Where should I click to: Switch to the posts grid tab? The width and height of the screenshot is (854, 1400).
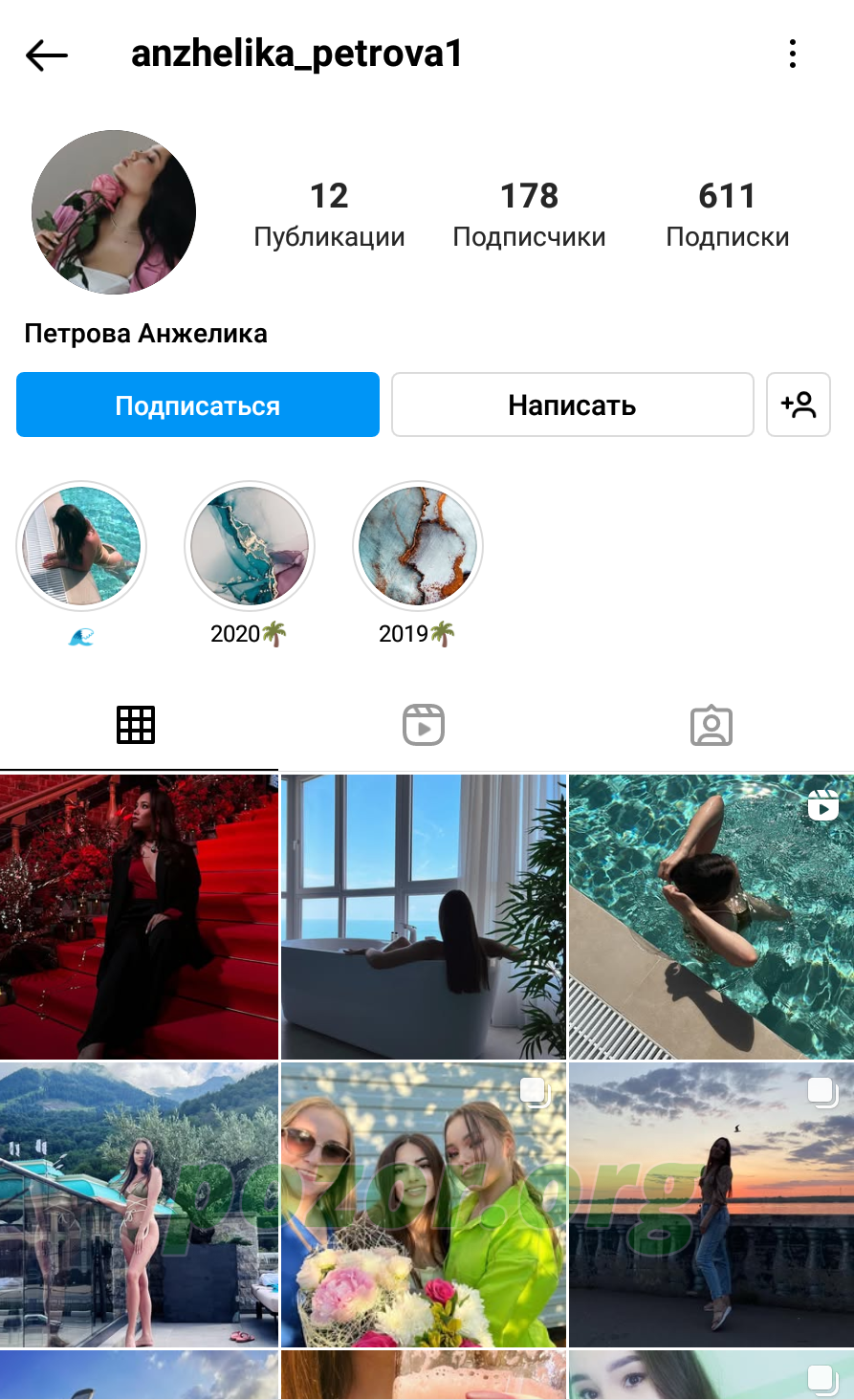tap(136, 725)
